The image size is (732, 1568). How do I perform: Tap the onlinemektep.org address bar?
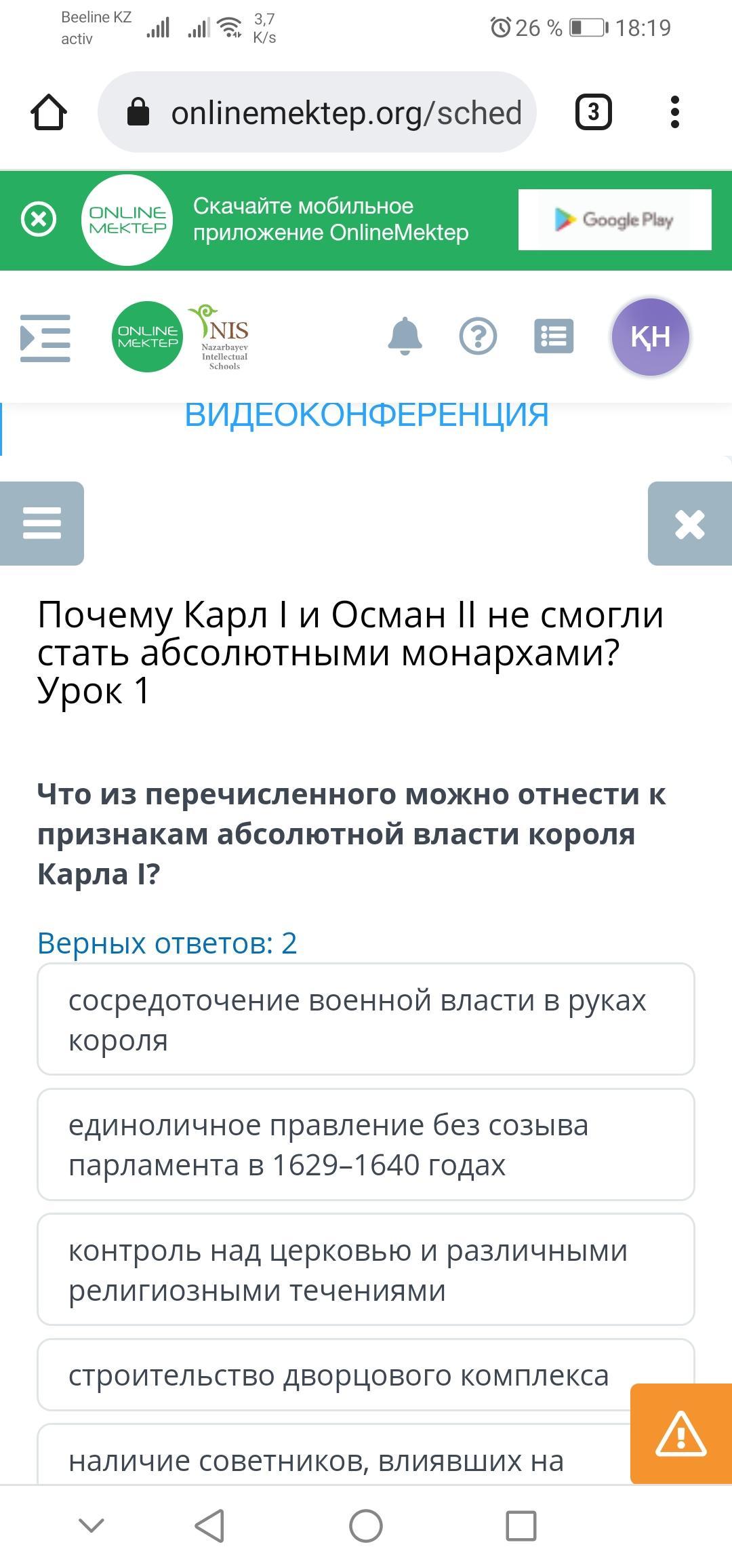tap(317, 112)
